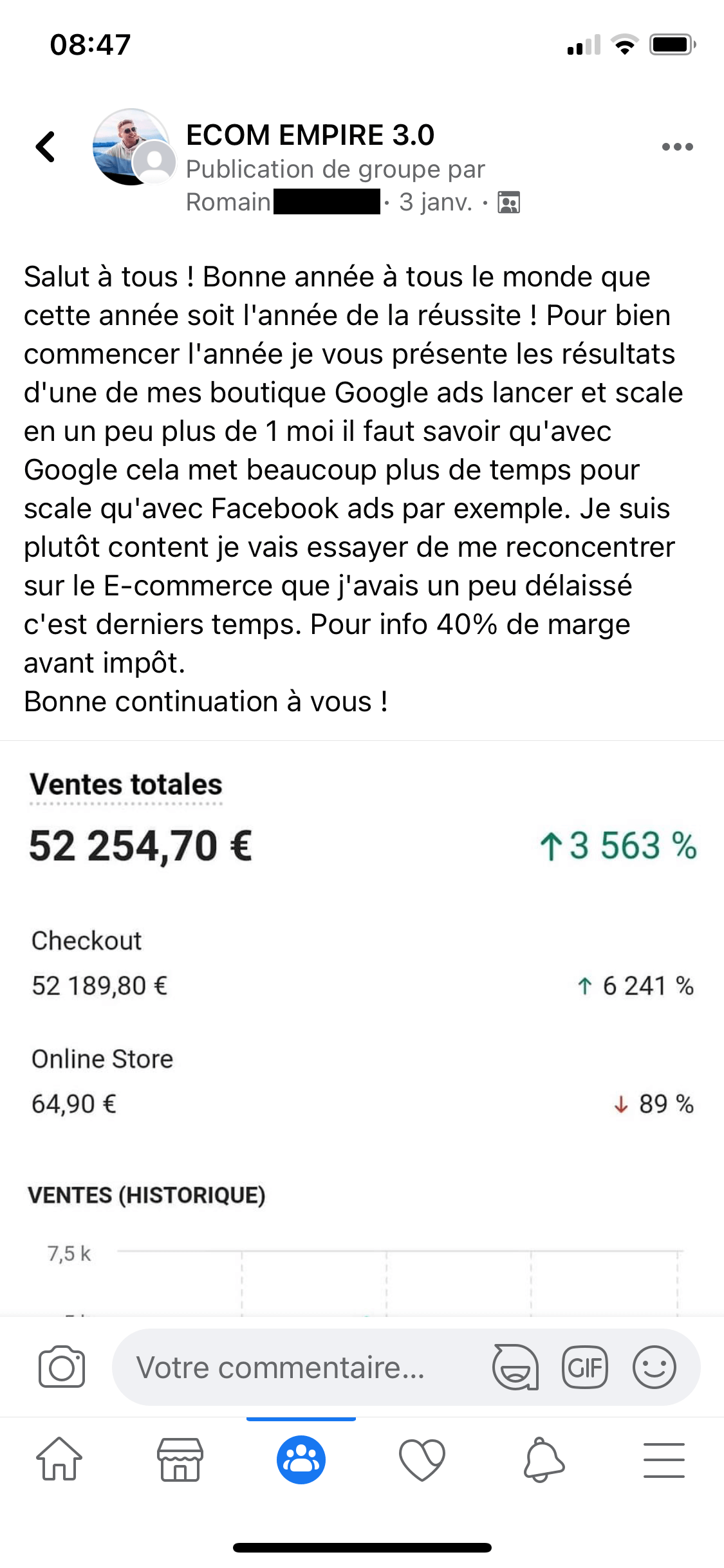Open the three-dot post options menu

(x=677, y=147)
